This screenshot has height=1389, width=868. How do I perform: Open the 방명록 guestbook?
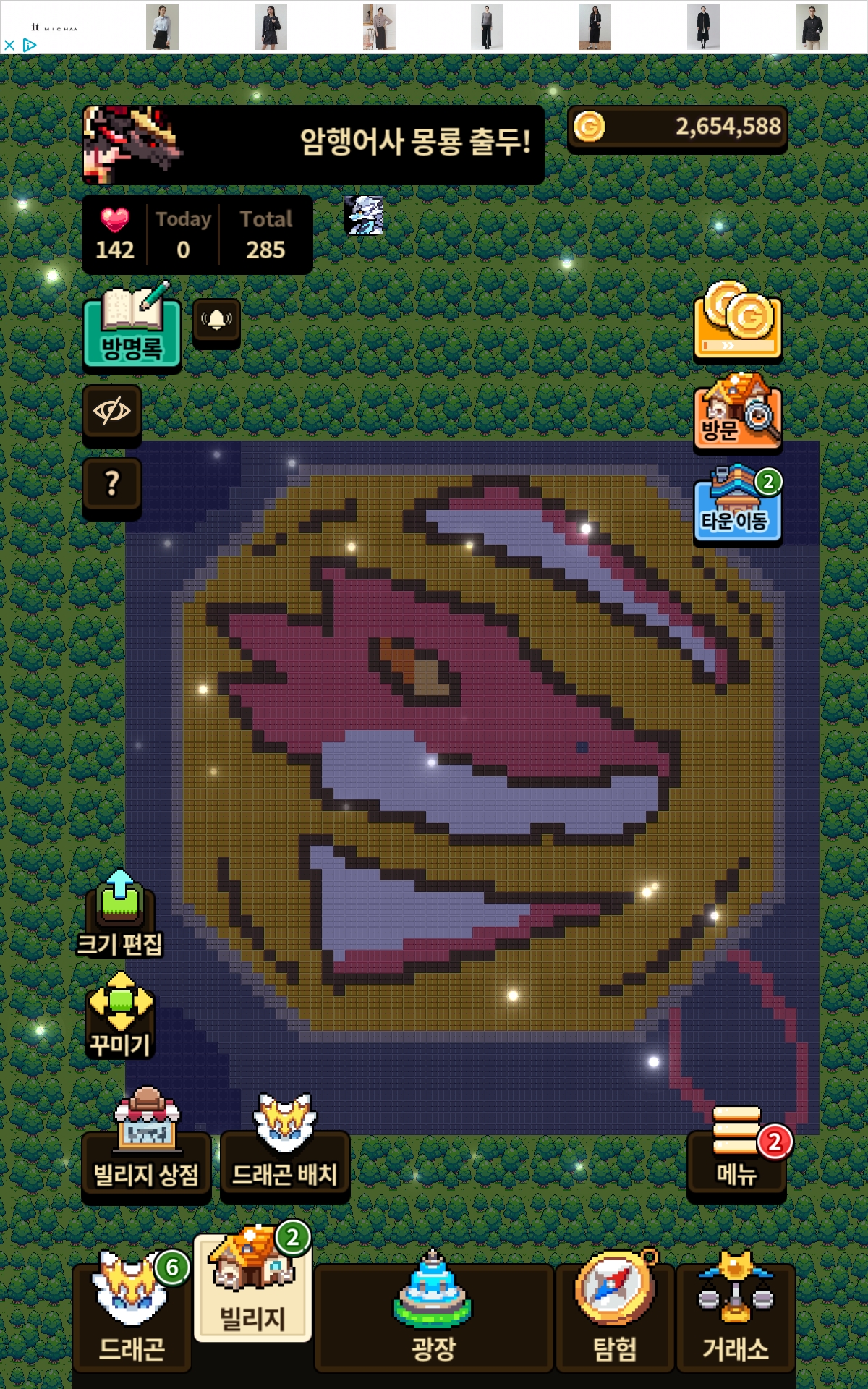pos(132,329)
